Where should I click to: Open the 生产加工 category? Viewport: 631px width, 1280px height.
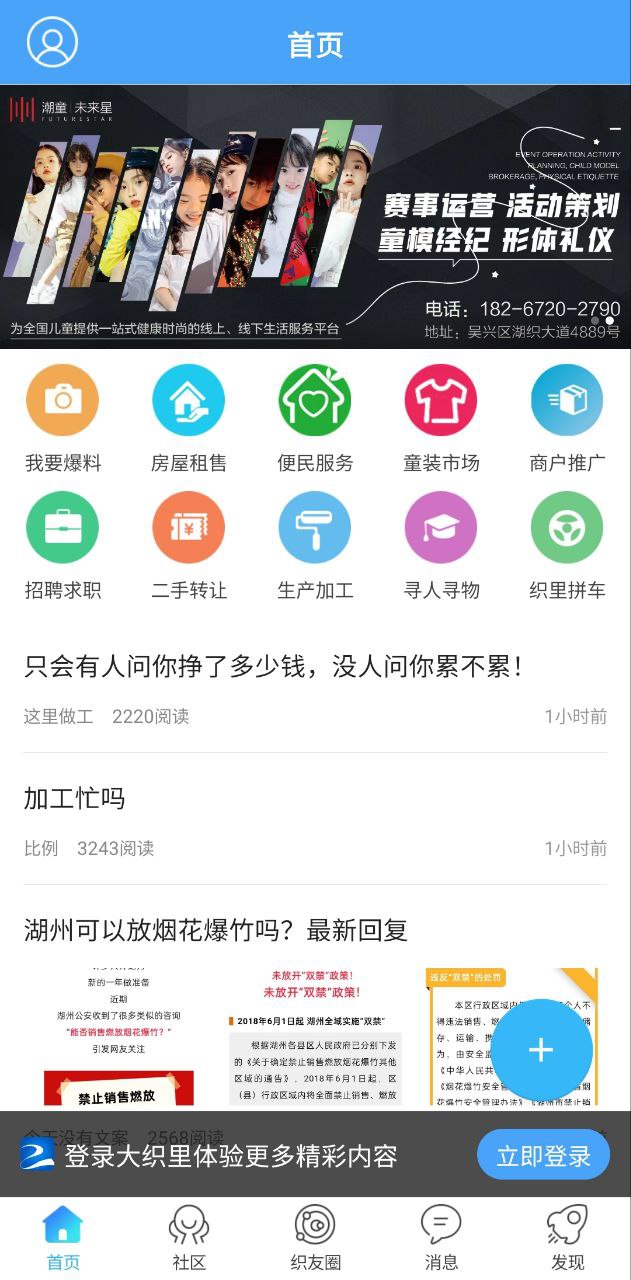tap(315, 544)
